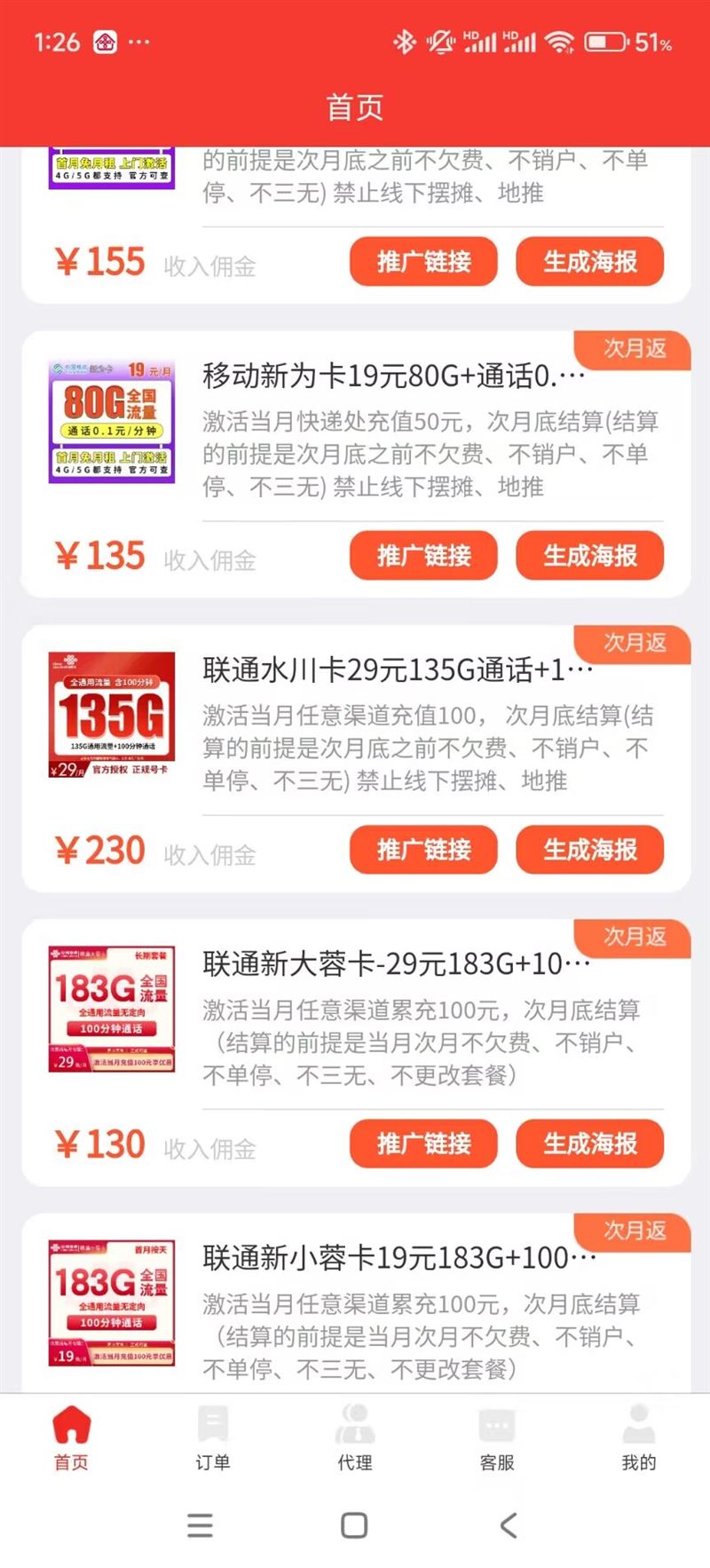Viewport: 710px width, 1568px height.
Task: Switch to the 订单 tab
Action: point(213,1438)
